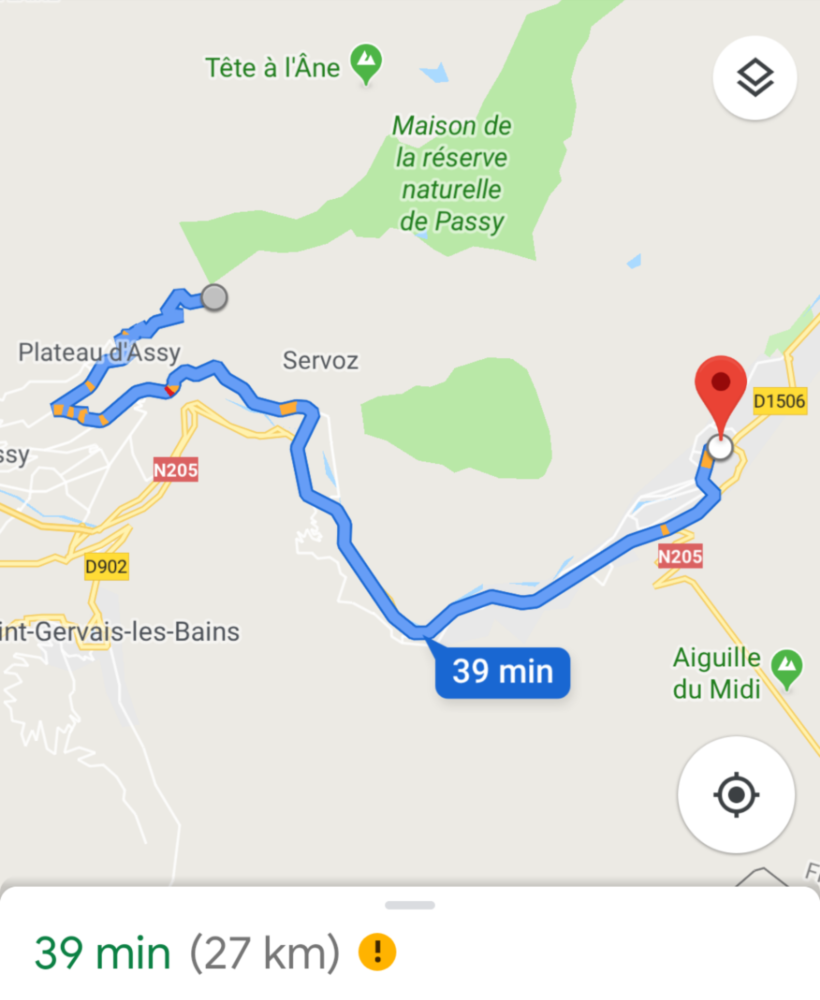The width and height of the screenshot is (820, 1000).
Task: Open the route warning icon
Action: click(378, 951)
